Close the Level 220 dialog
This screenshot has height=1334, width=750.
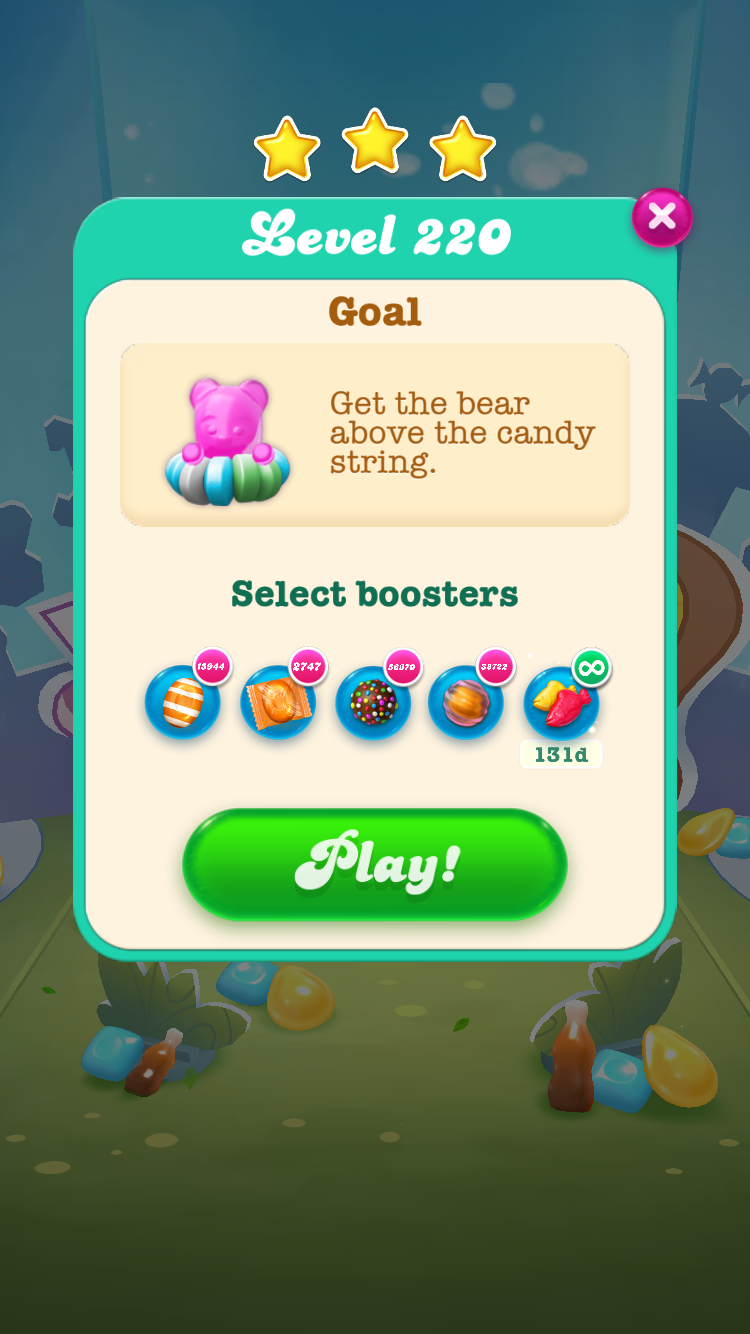tap(661, 217)
